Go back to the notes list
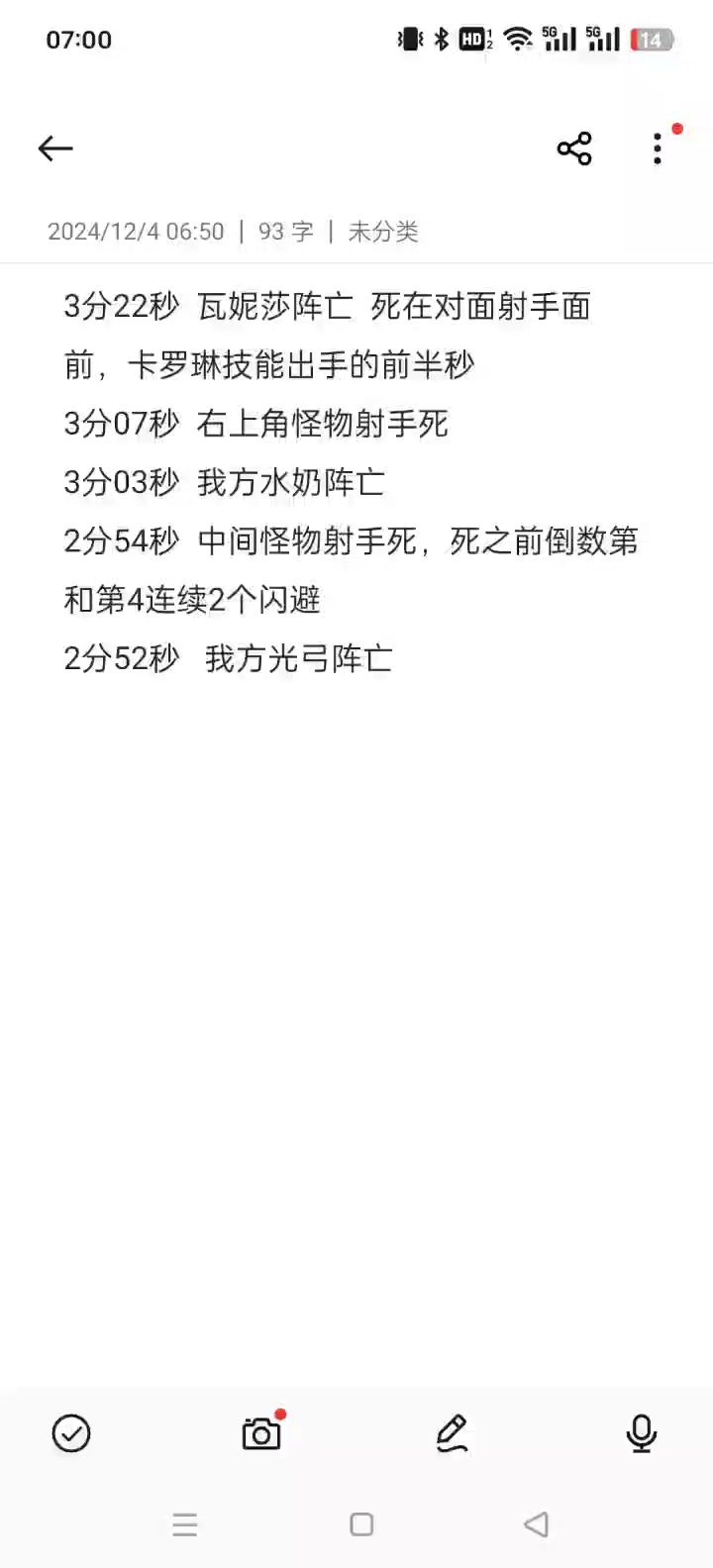This screenshot has width=713, height=1568. pos(55,148)
